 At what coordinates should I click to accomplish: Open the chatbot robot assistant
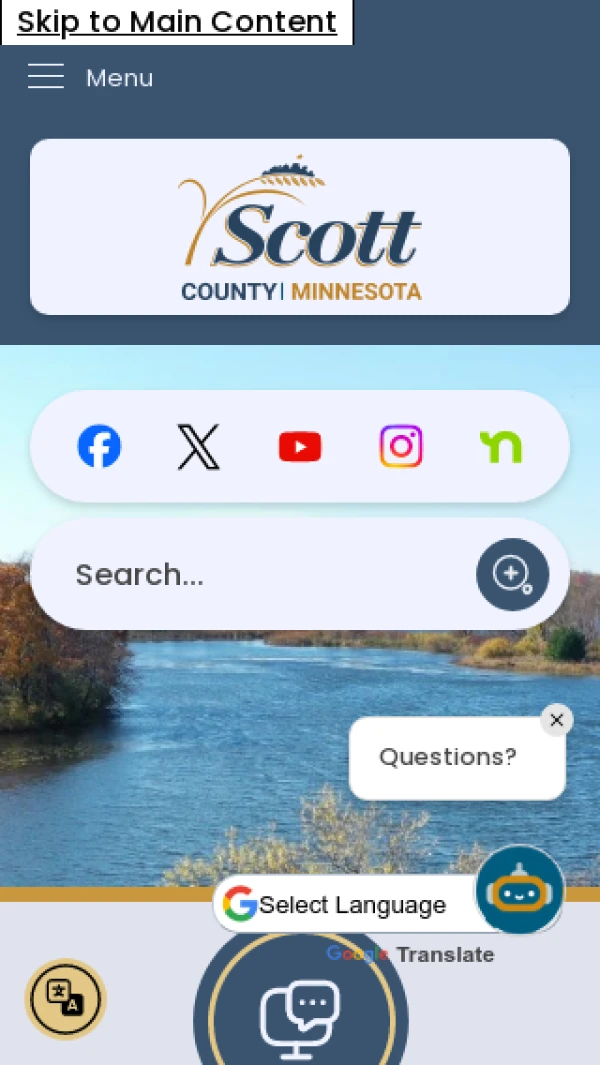pos(520,889)
